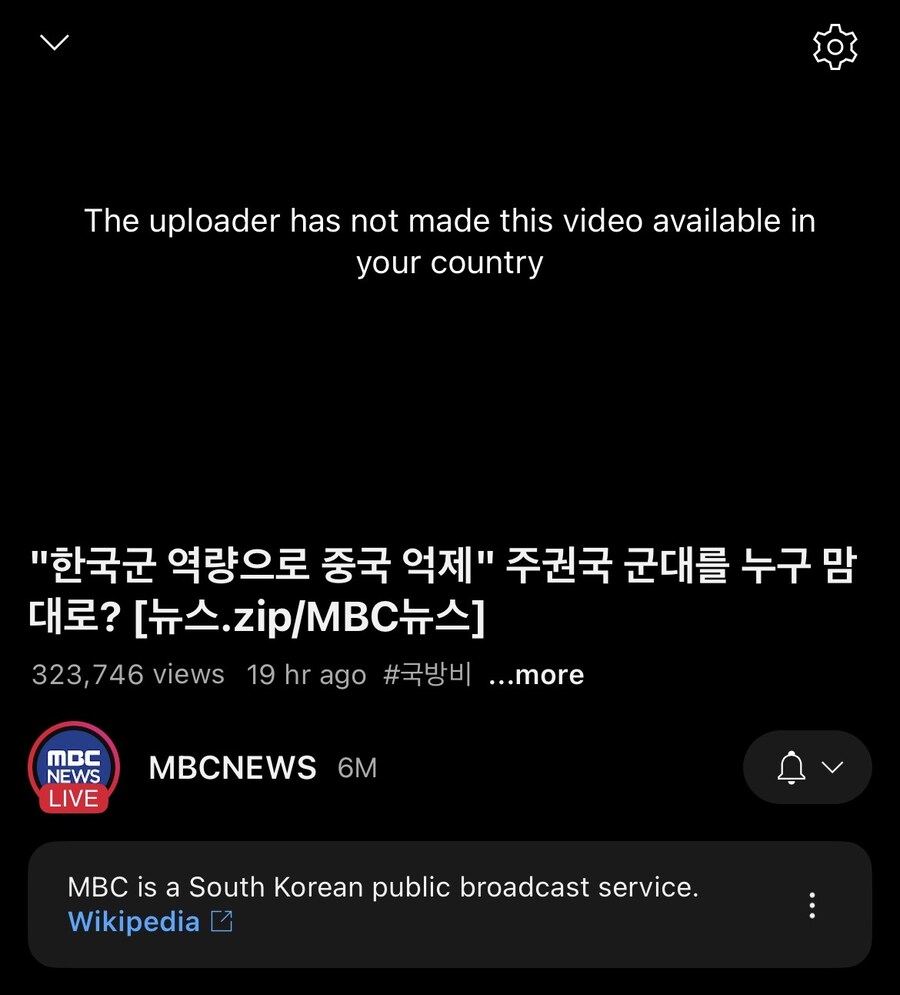Open the notification bell dropdown
Viewport: 900px width, 995px height.
click(808, 768)
